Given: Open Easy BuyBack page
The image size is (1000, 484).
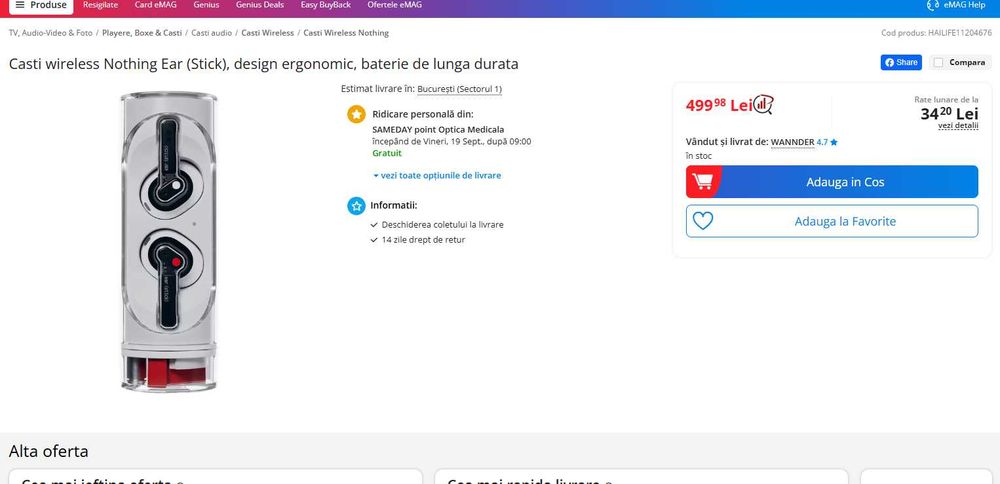Looking at the screenshot, I should click(x=324, y=5).
